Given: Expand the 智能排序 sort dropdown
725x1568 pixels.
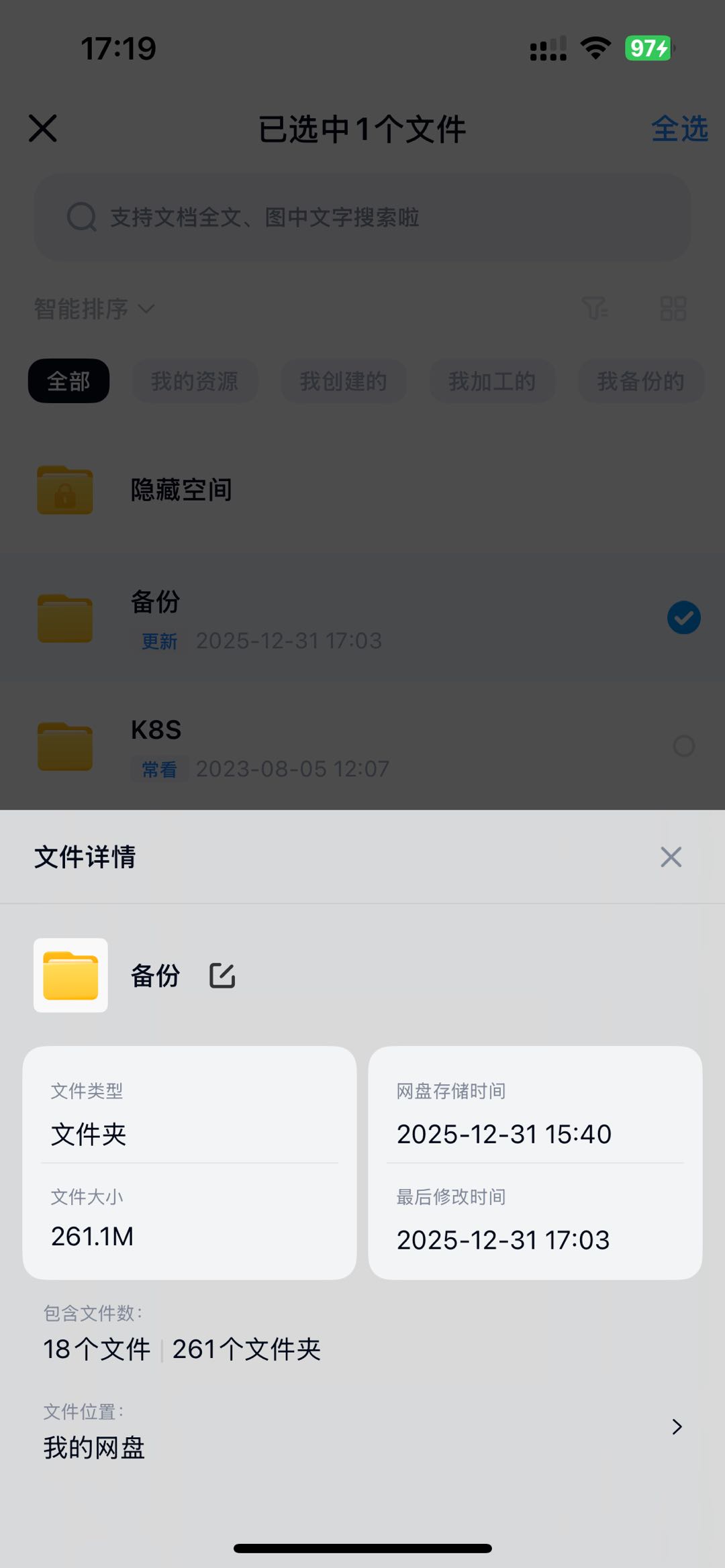Looking at the screenshot, I should [x=94, y=309].
